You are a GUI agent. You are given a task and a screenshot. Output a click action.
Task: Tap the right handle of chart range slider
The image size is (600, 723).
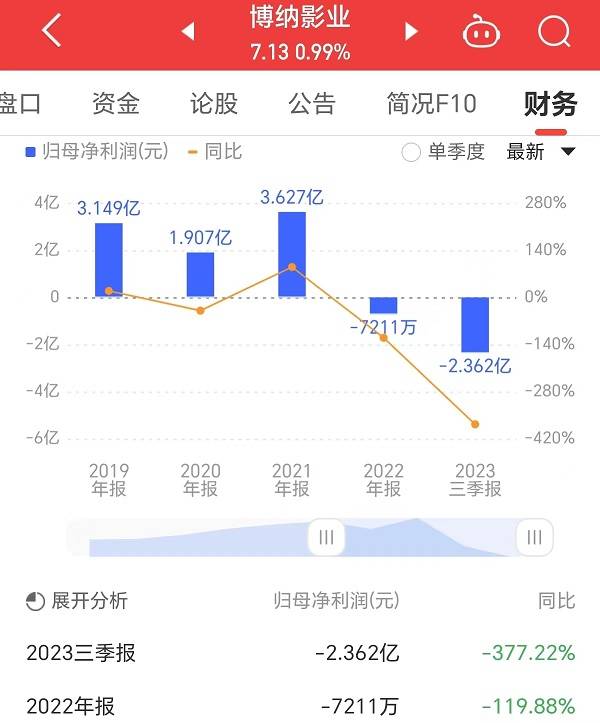(535, 537)
